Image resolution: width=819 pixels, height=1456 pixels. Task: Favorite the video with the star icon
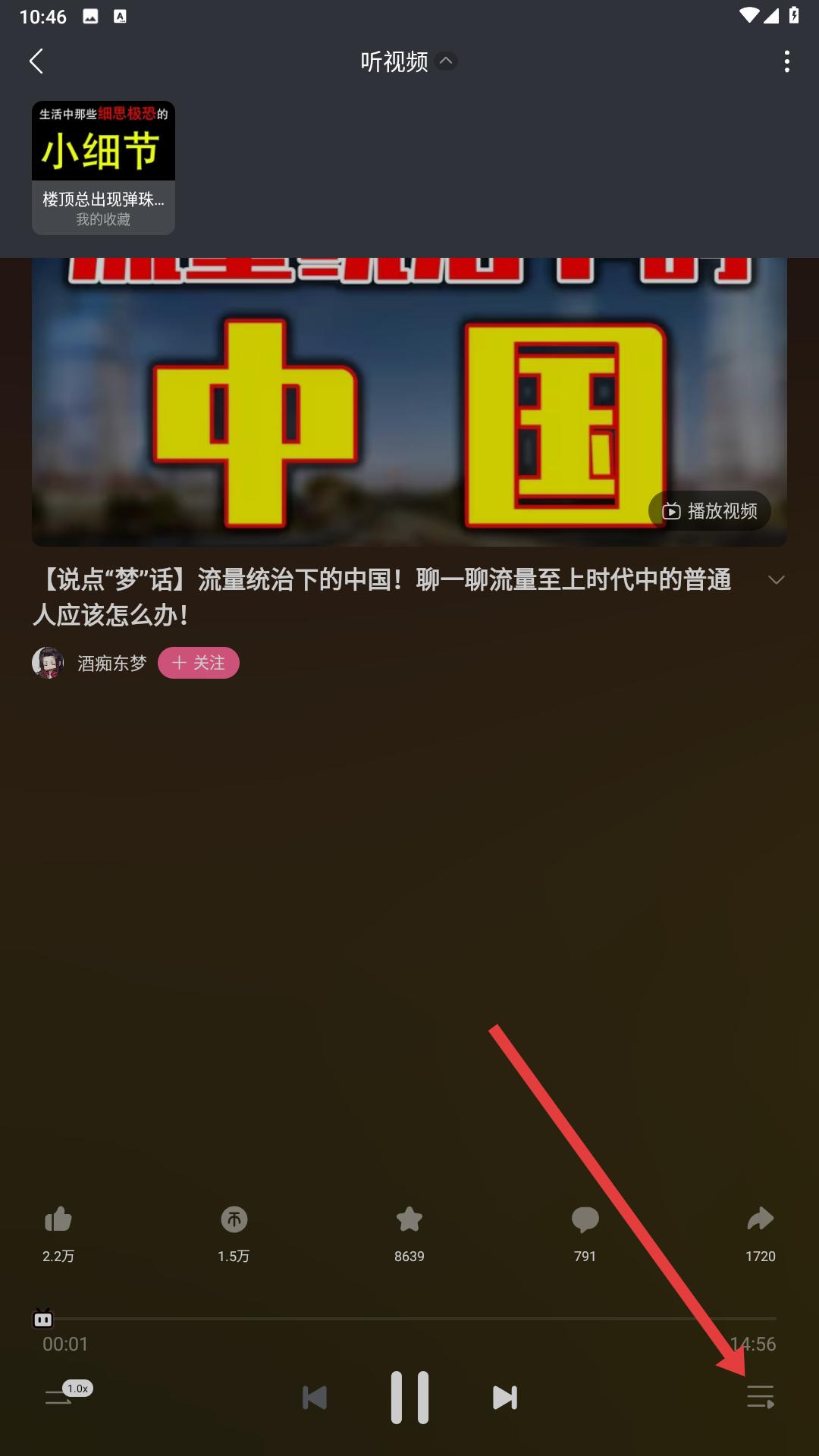[x=409, y=1220]
